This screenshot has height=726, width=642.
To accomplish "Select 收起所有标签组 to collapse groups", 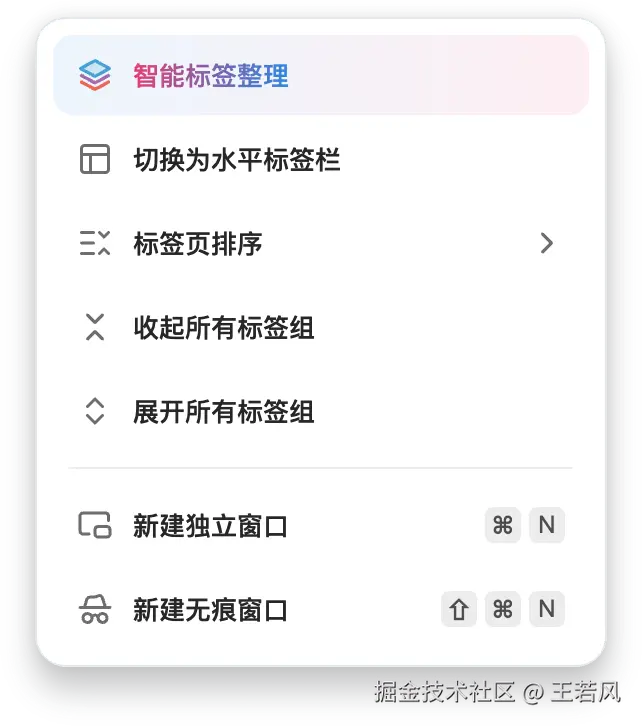I will (223, 327).
